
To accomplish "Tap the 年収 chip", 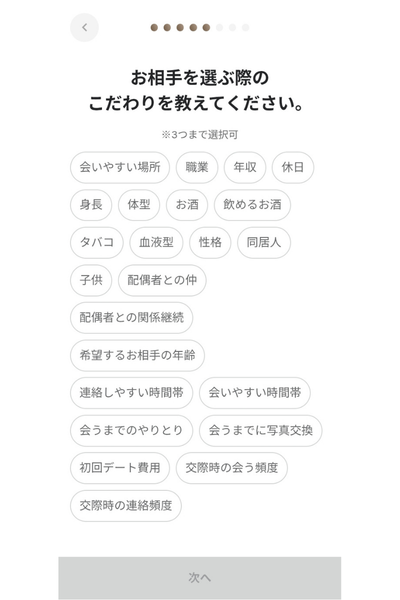I will point(245,167).
